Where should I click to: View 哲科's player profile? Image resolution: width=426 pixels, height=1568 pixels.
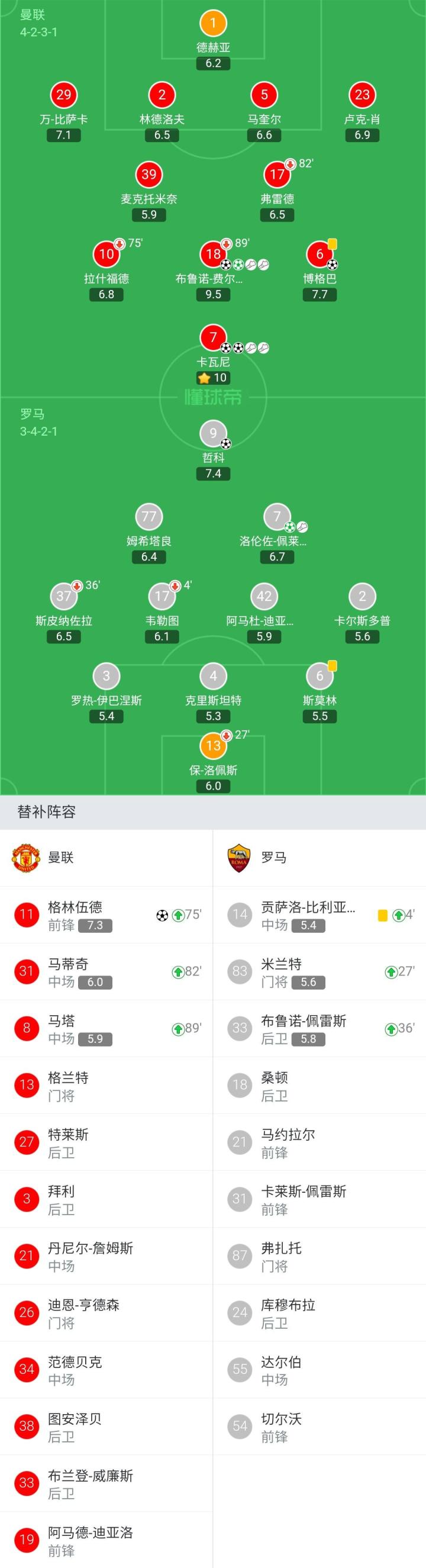pos(213,434)
